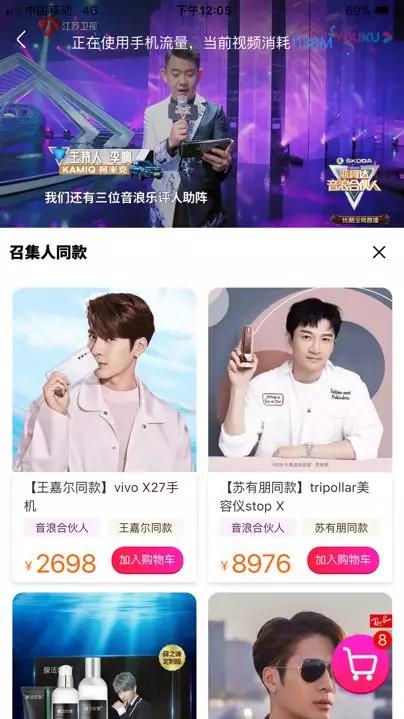Go back using the video's back arrow

click(21, 40)
